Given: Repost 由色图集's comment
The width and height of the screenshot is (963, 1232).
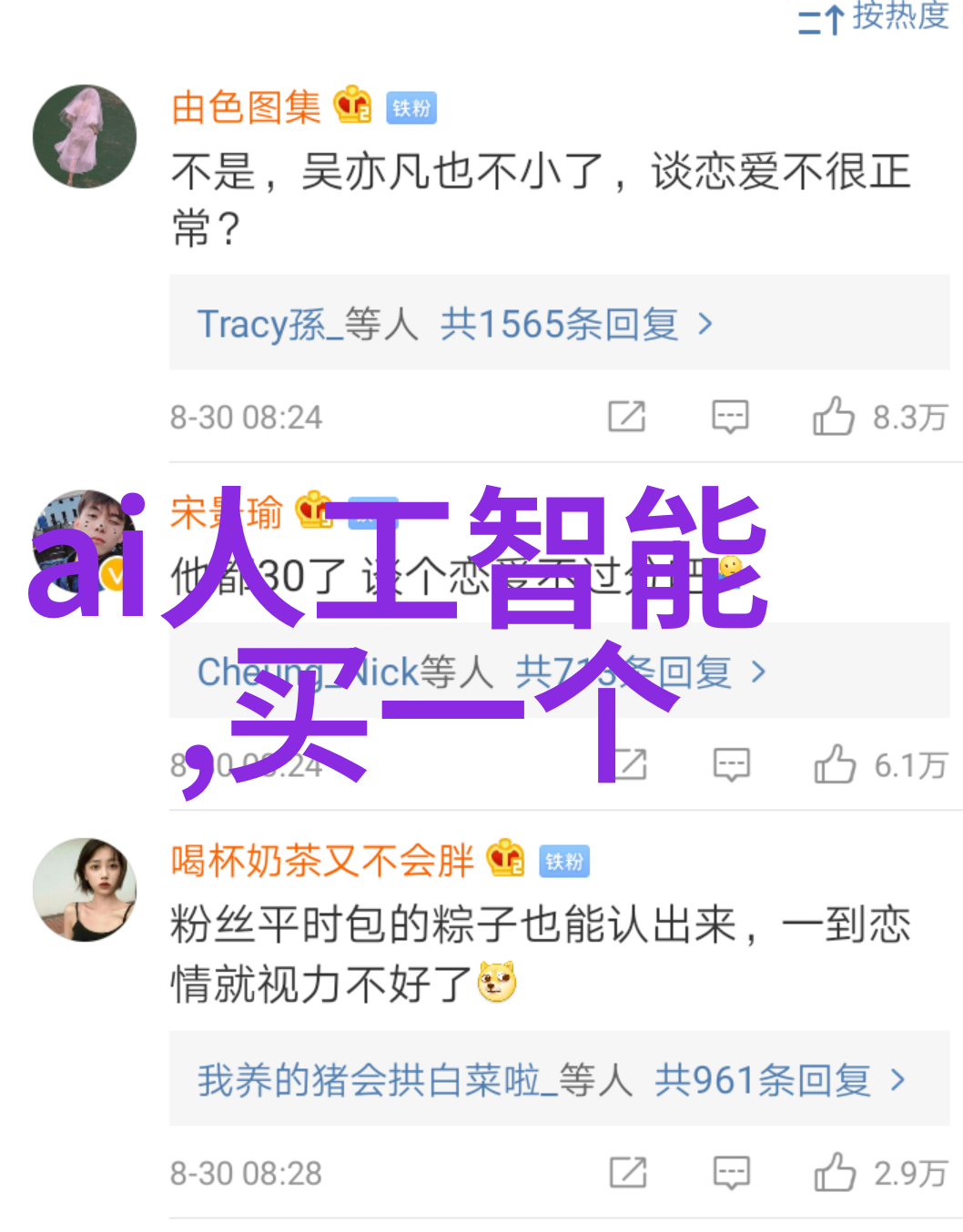Looking at the screenshot, I should click(626, 417).
